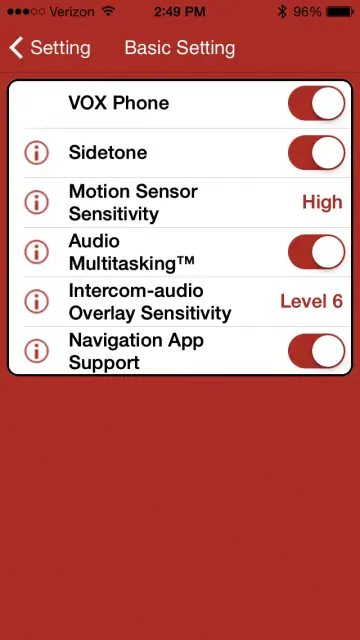
Task: Turn off Audio Multitasking switch
Action: [316, 252]
